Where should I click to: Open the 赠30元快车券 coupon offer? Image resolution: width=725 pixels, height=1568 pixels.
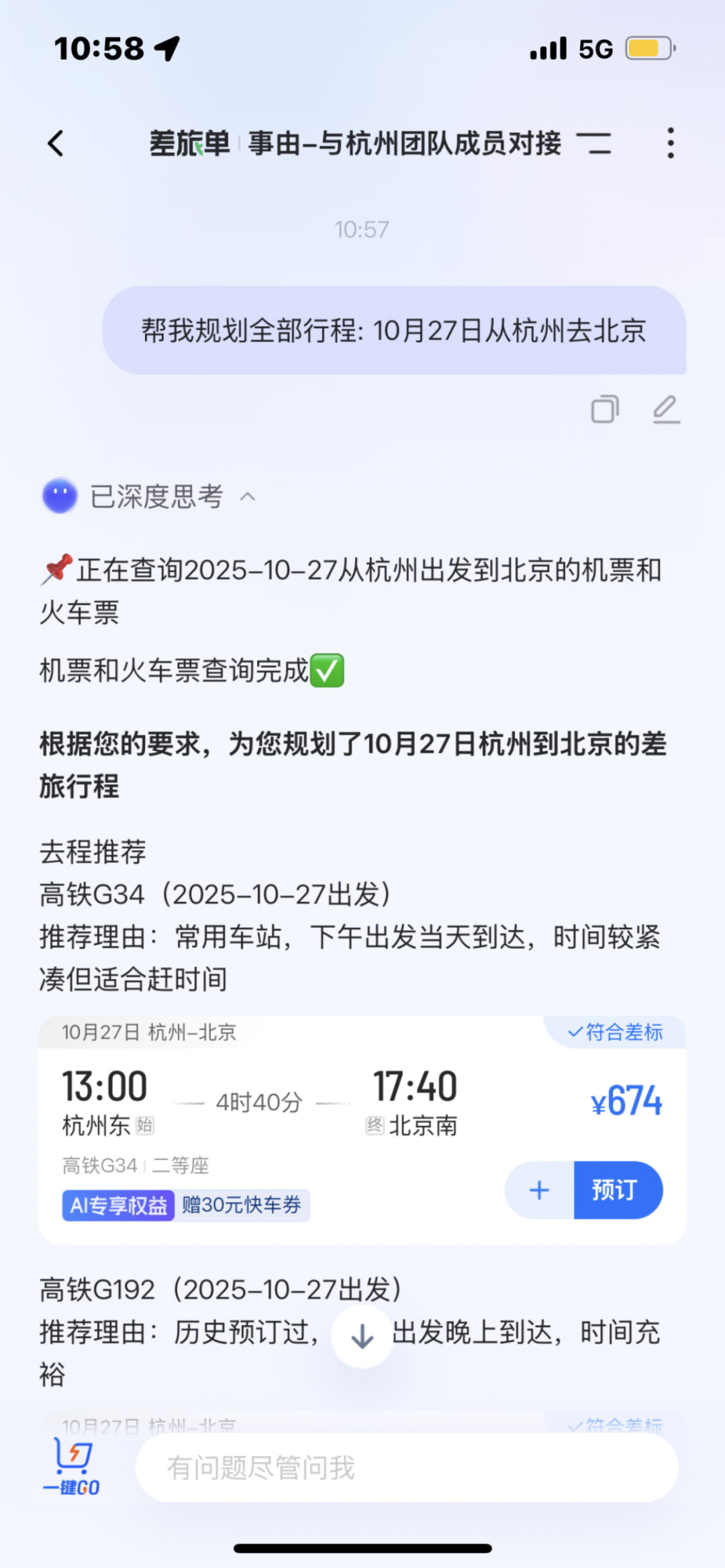(243, 1205)
